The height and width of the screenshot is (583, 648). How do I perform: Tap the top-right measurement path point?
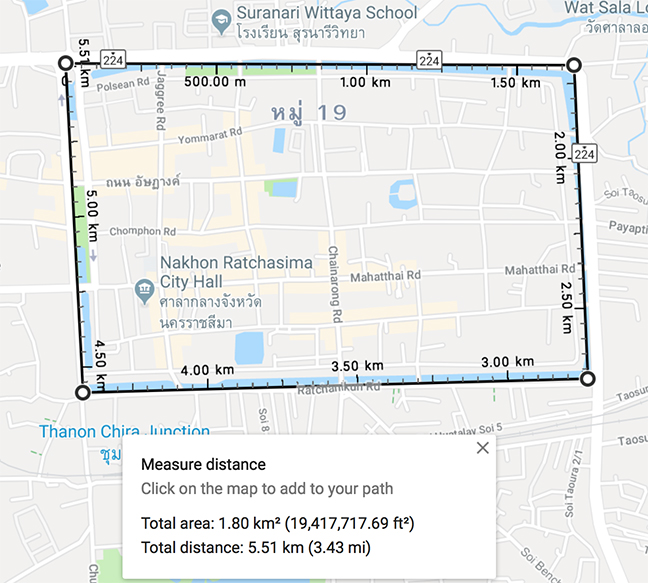pos(573,65)
